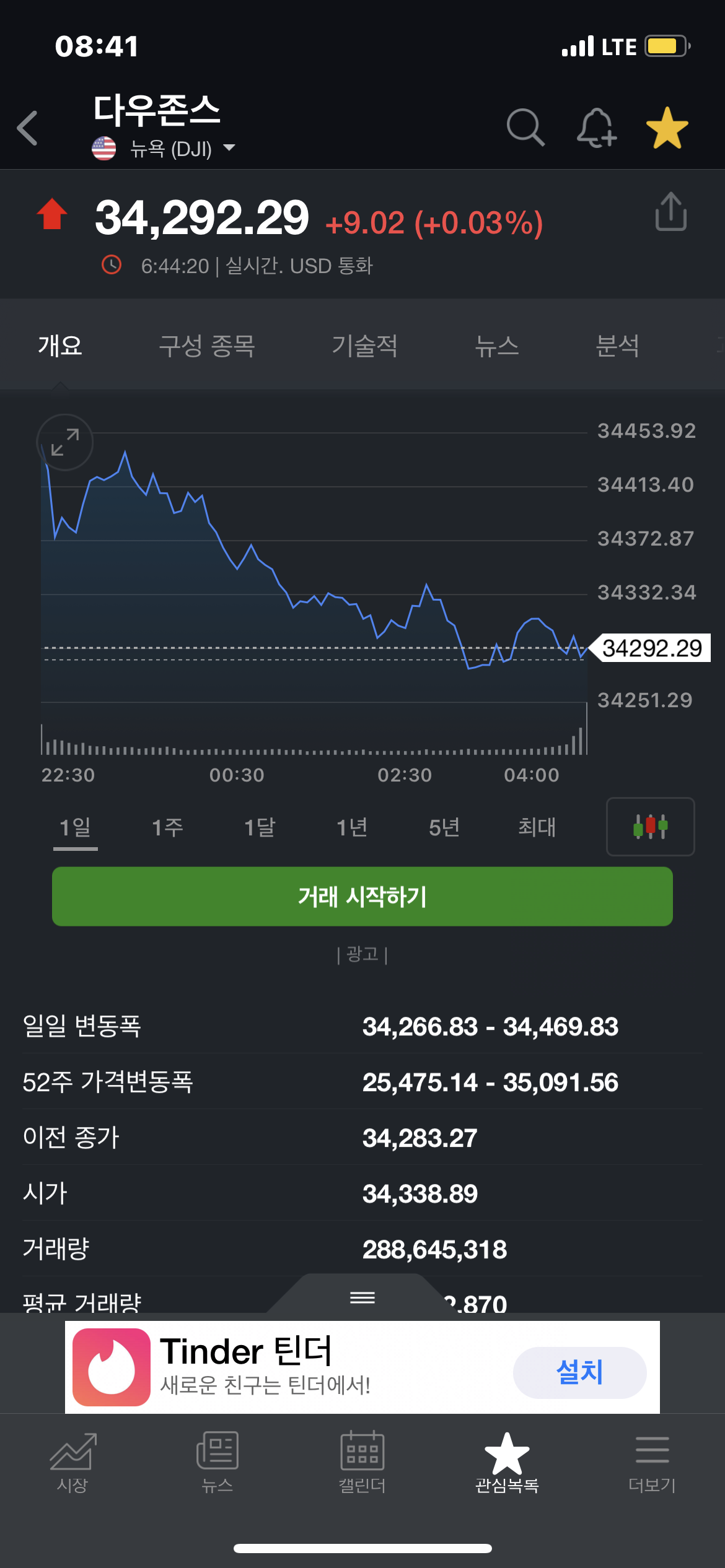
Task: Open the 분석 tab
Action: pyautogui.click(x=617, y=345)
